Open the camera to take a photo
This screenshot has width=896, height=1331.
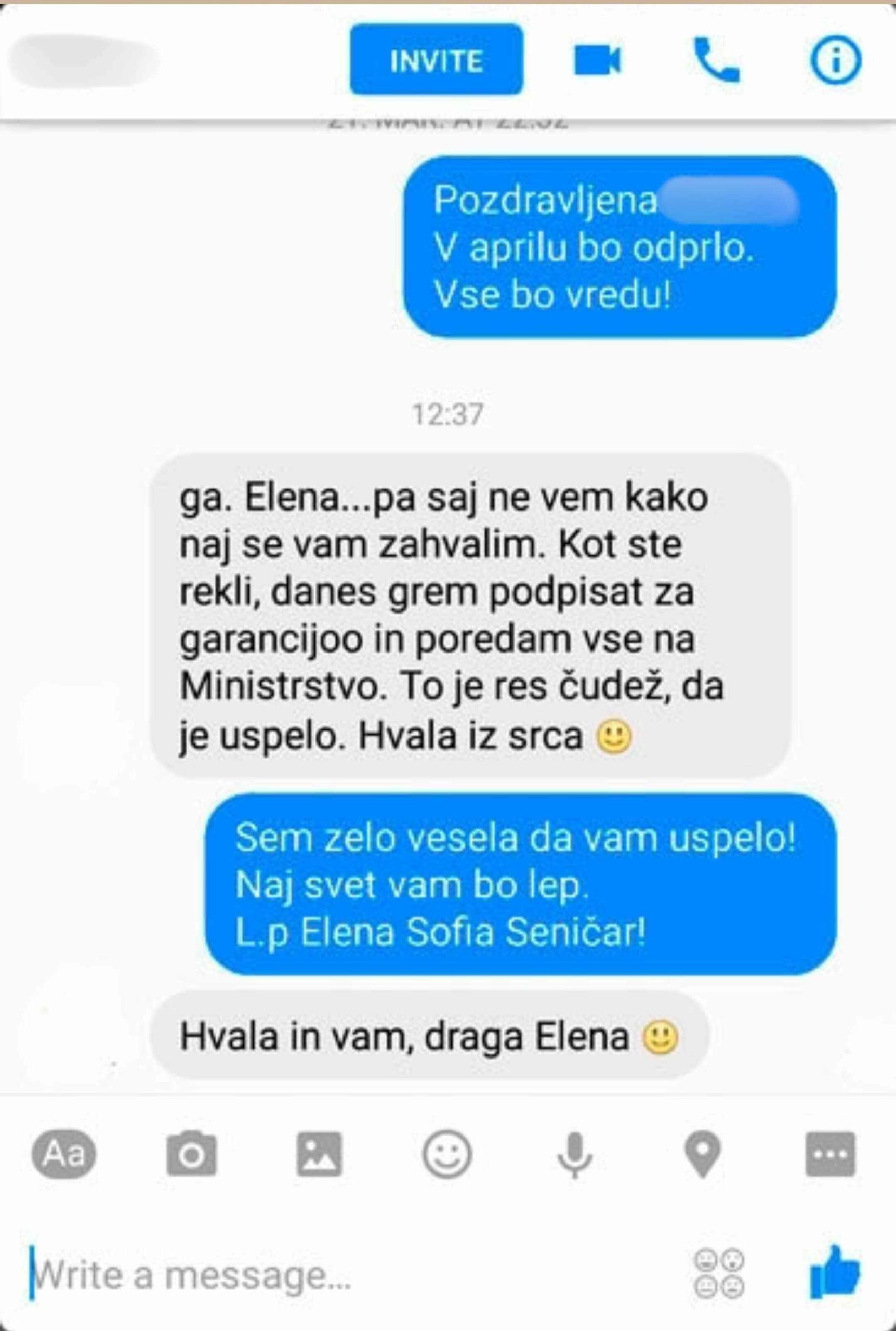point(191,1154)
